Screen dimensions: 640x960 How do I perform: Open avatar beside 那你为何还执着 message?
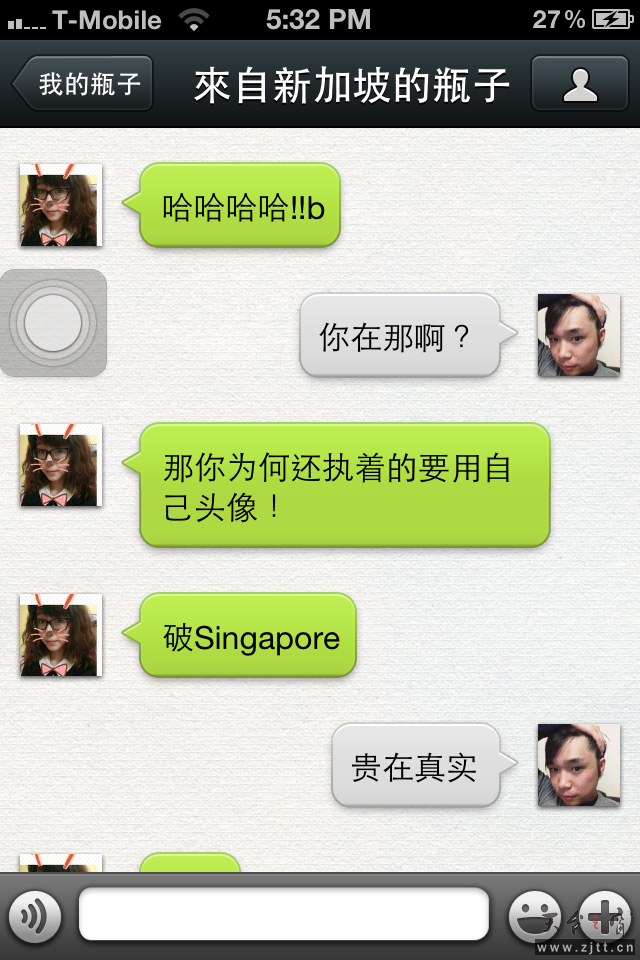[x=61, y=465]
